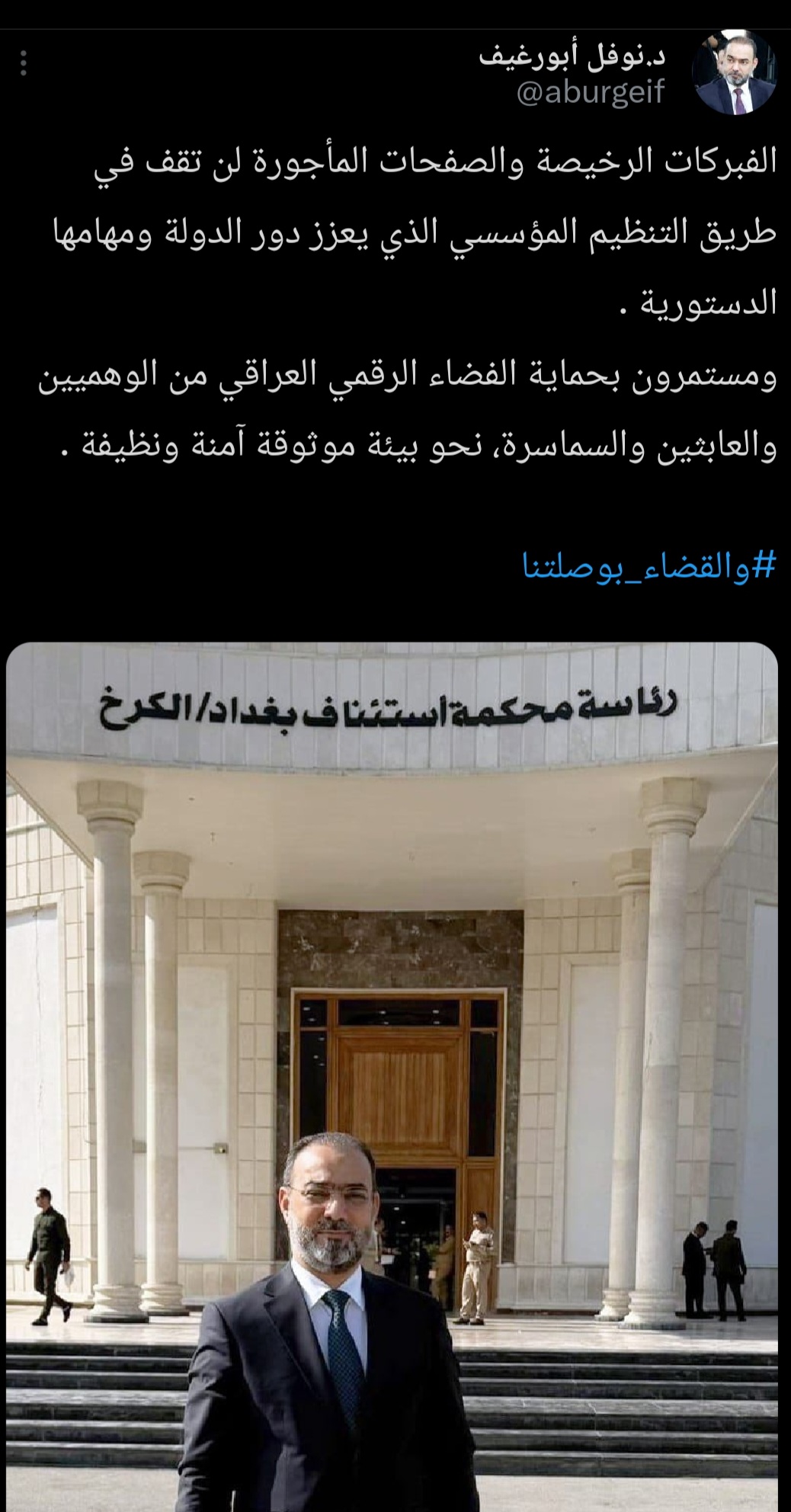791x1512 pixels.
Task: View the attached courthouse photo full screen
Action: pyautogui.click(x=392, y=1067)
